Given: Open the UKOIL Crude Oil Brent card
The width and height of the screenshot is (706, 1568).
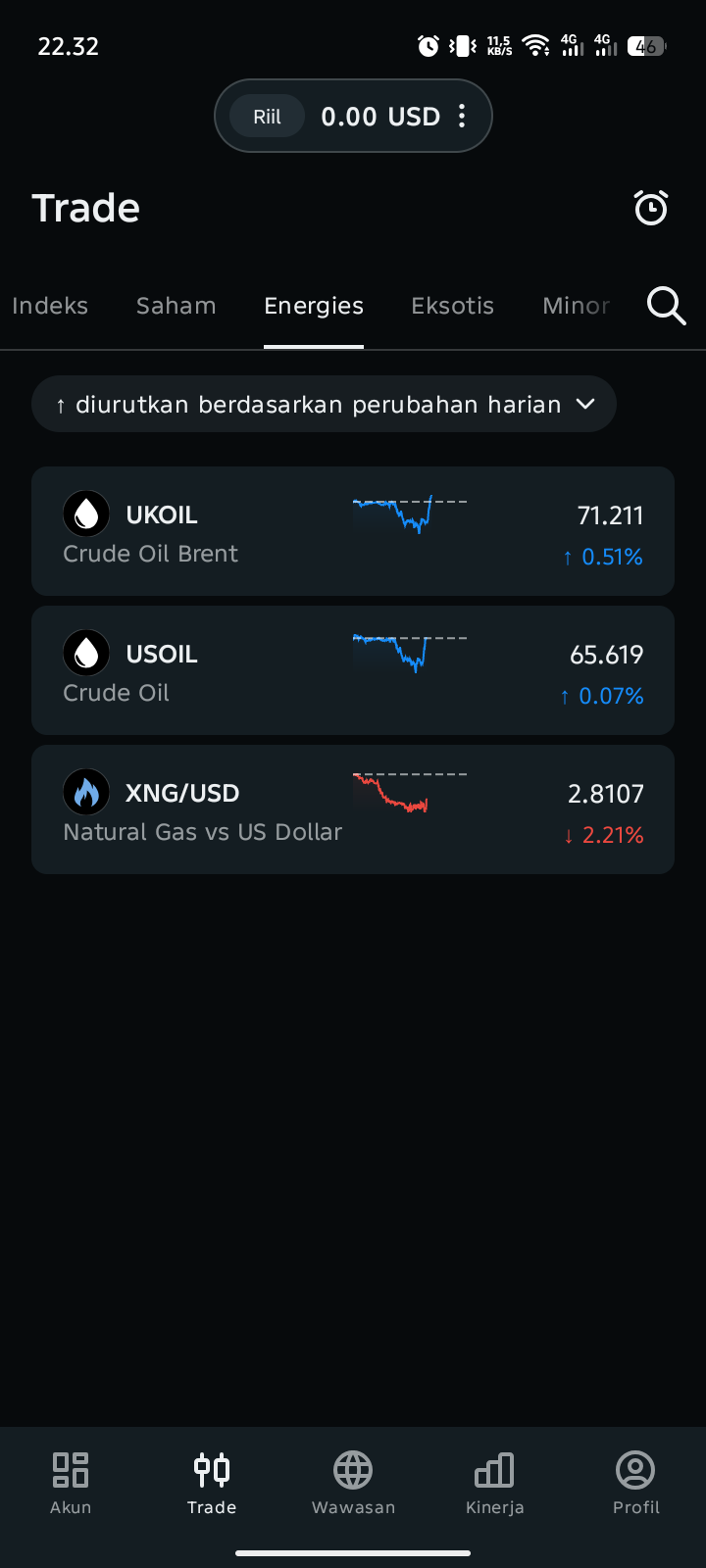Looking at the screenshot, I should 353,531.
